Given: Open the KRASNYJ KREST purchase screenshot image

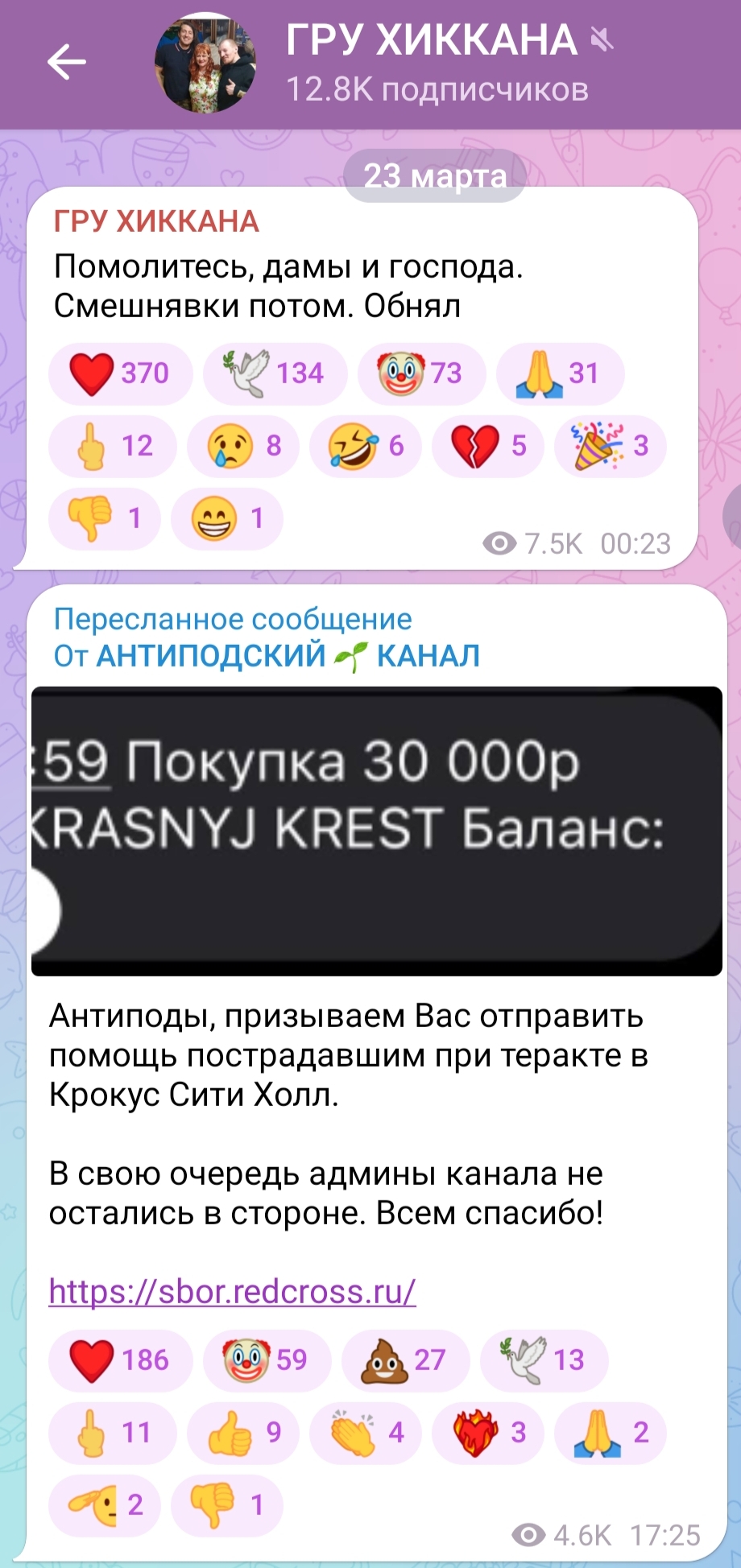Looking at the screenshot, I should click(x=377, y=831).
